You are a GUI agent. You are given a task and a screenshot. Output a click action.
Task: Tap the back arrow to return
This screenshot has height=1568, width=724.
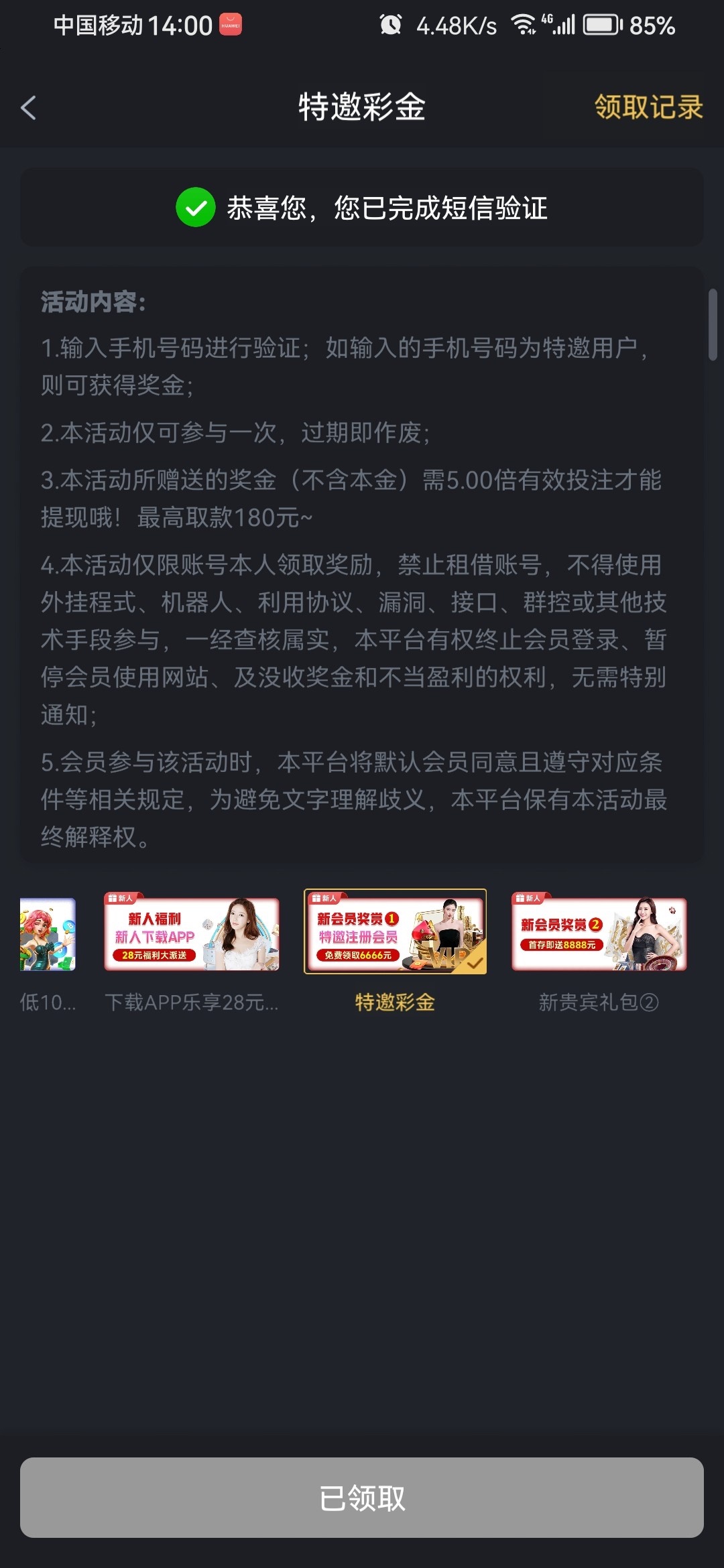click(29, 108)
